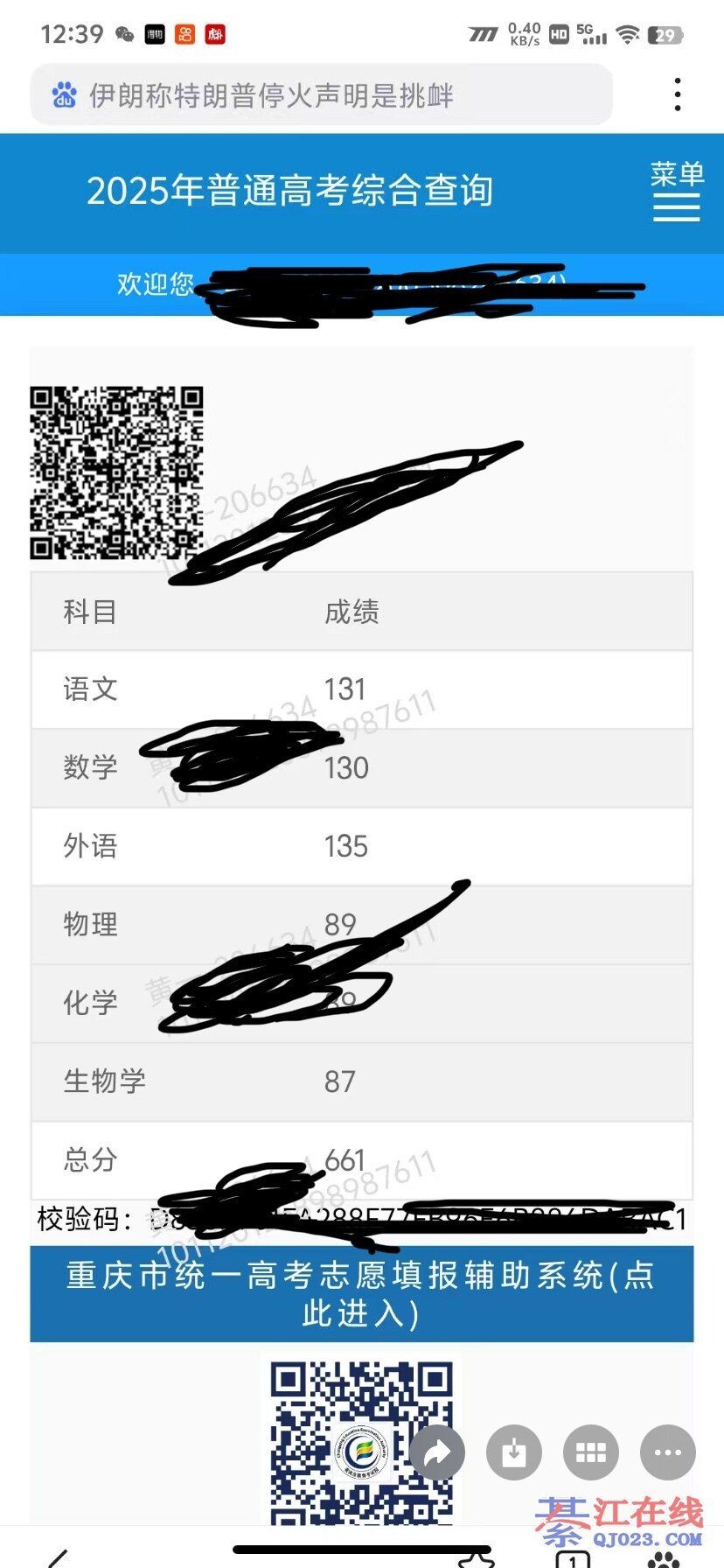The height and width of the screenshot is (1568, 724).
Task: Open the floating grid icon
Action: (x=591, y=1452)
